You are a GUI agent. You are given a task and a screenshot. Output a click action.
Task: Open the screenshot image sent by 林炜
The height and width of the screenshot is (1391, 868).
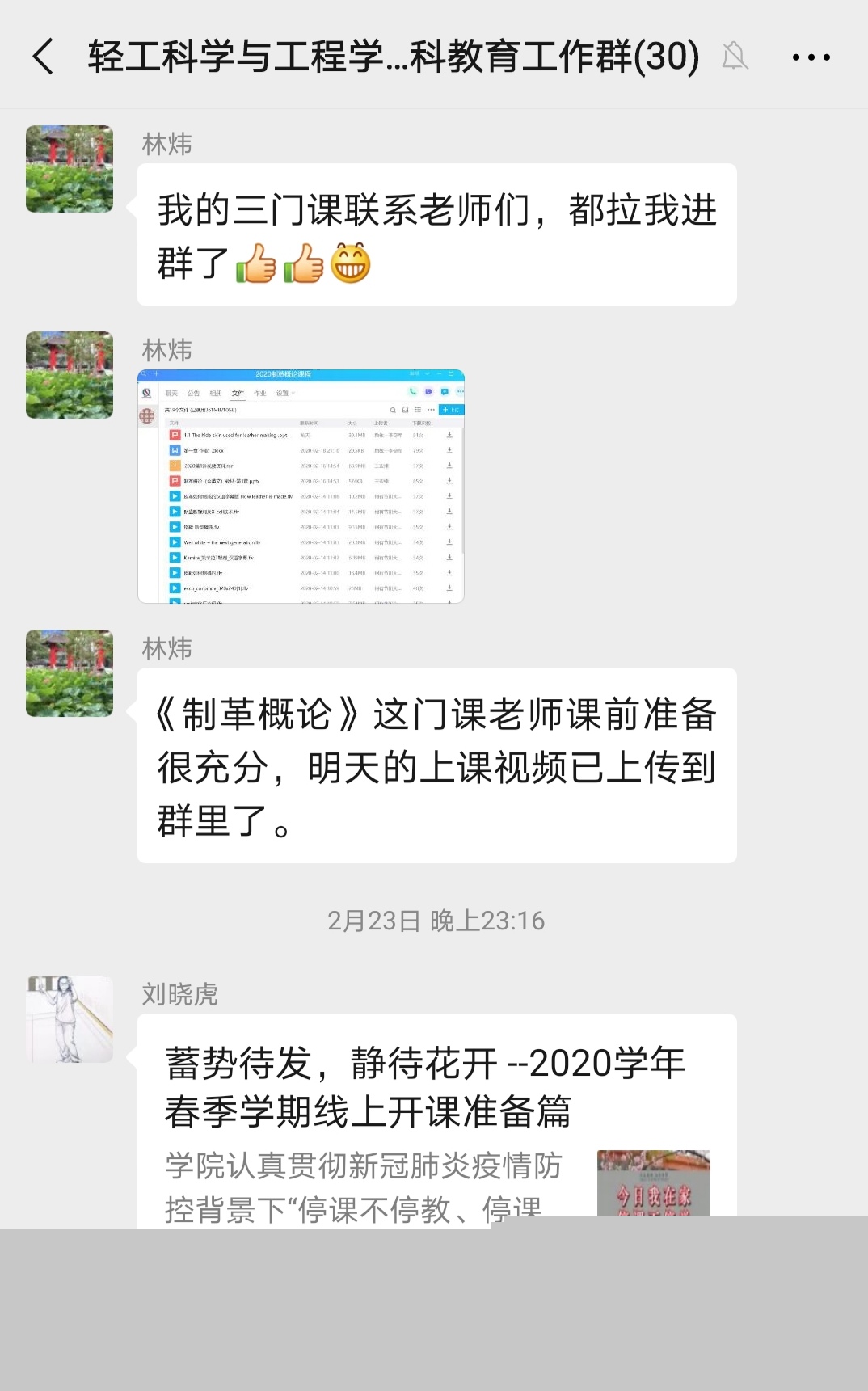[301, 487]
